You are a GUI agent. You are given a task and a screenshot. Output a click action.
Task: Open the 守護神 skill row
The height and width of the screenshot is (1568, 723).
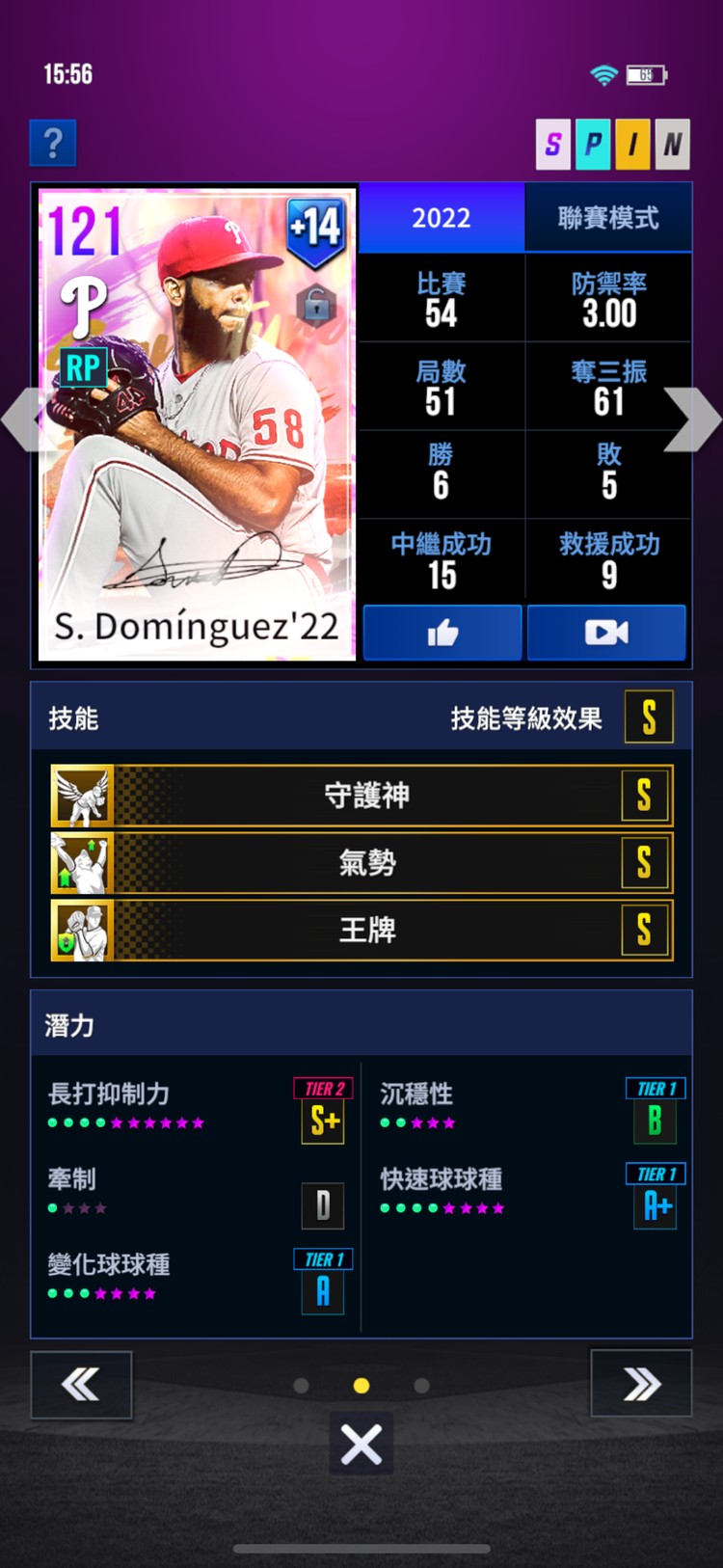361,796
